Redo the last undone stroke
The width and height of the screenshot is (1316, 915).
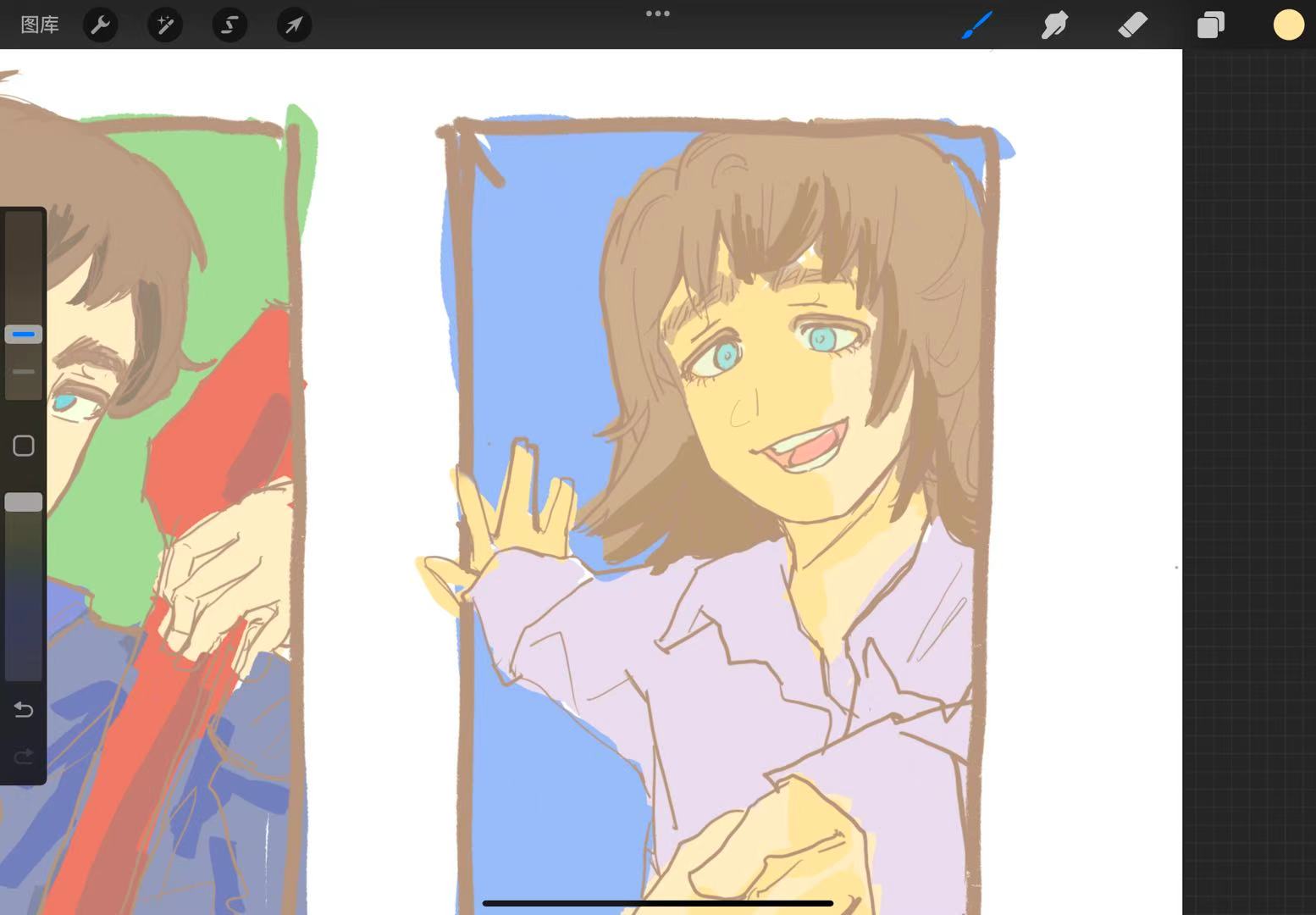tap(24, 756)
